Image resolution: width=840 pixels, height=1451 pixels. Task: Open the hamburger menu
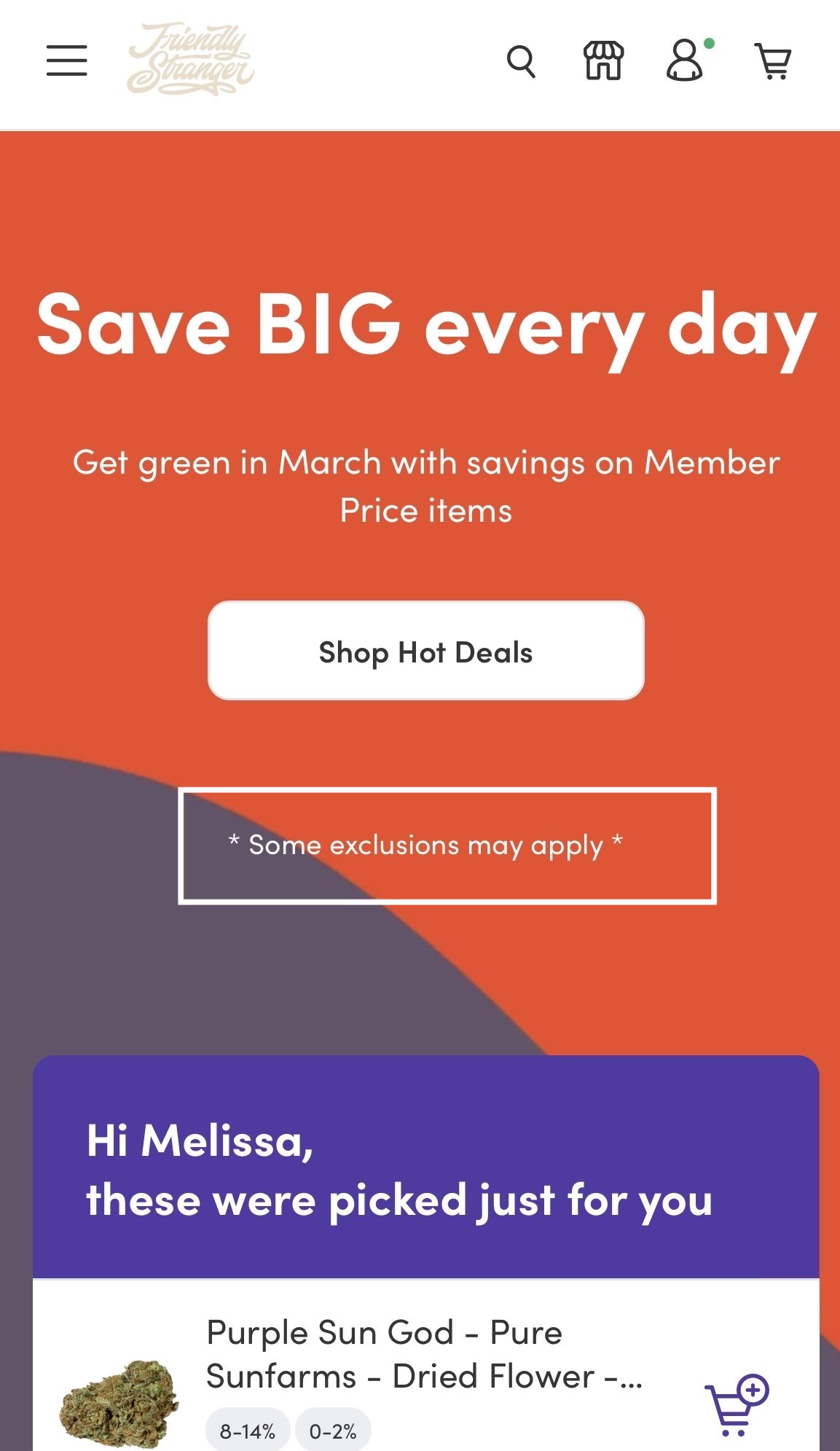[x=66, y=60]
